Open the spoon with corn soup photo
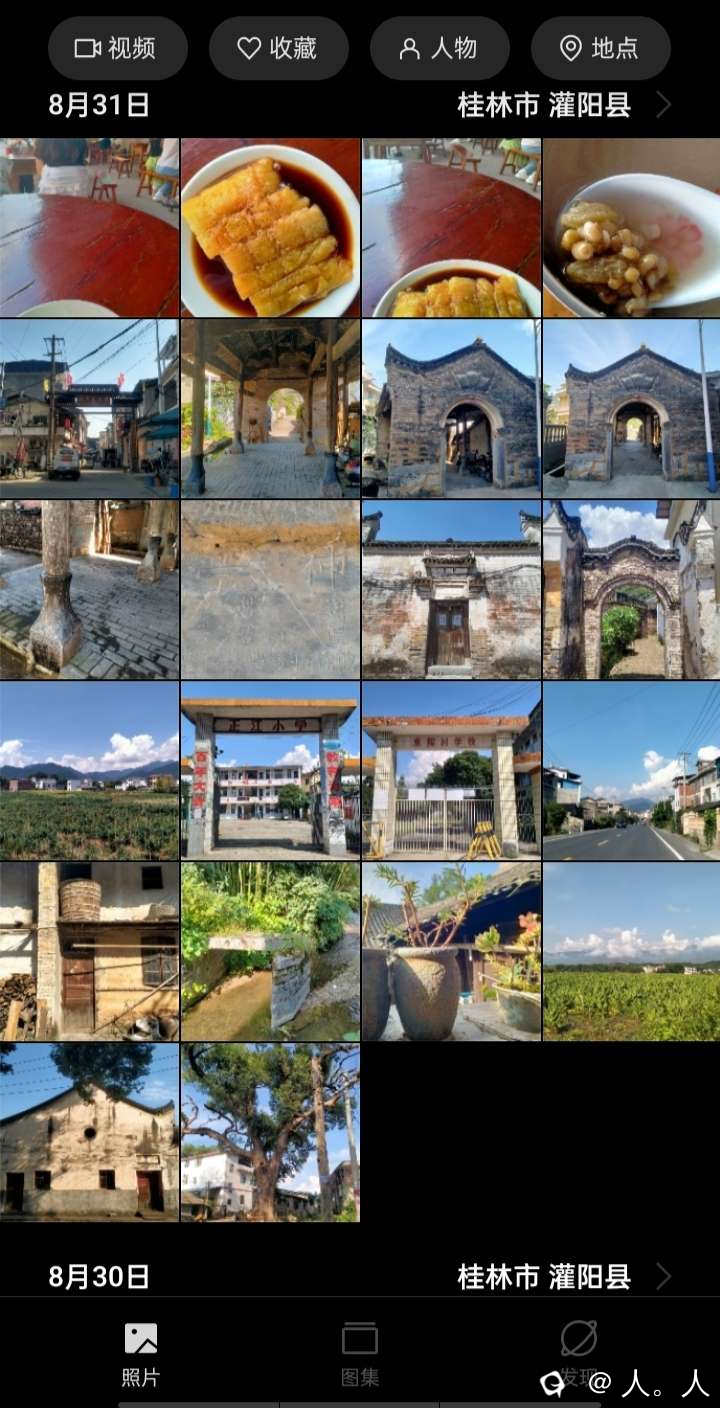This screenshot has width=720, height=1408. (x=631, y=228)
